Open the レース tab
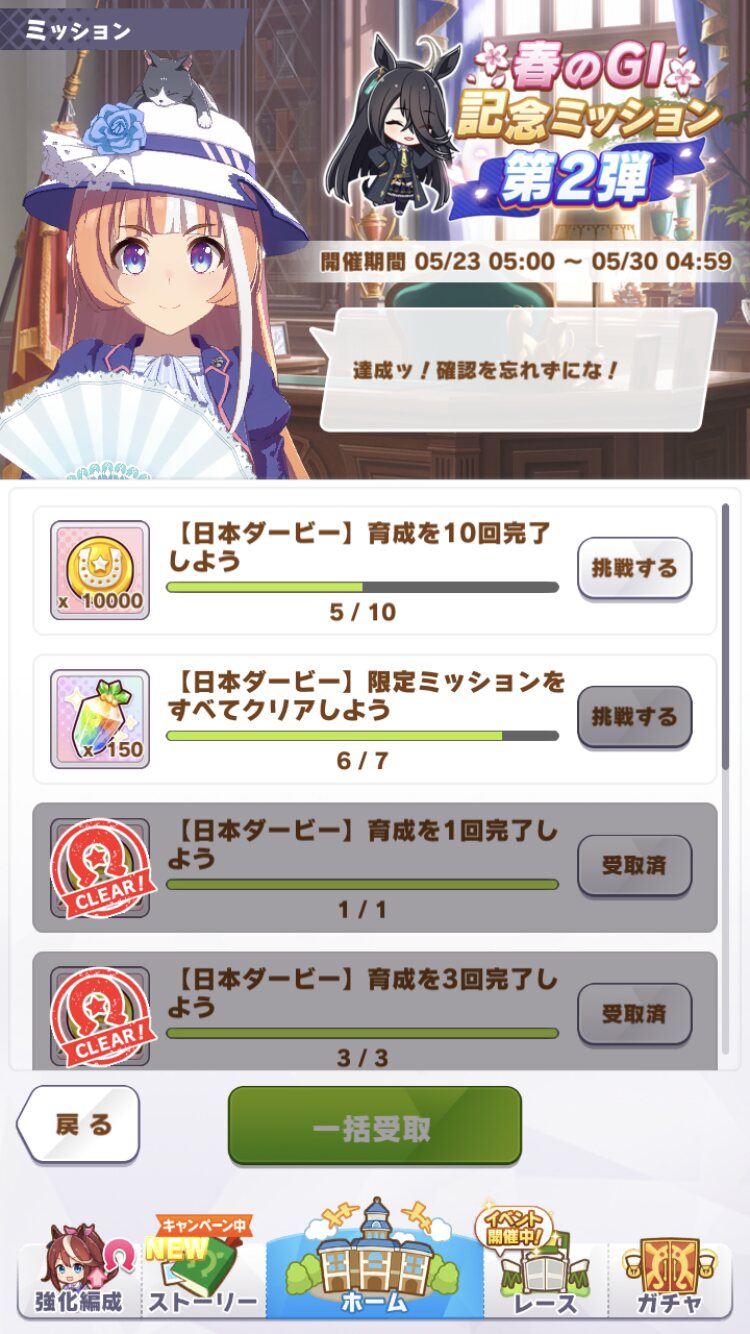The width and height of the screenshot is (750, 1334). coord(545,1268)
